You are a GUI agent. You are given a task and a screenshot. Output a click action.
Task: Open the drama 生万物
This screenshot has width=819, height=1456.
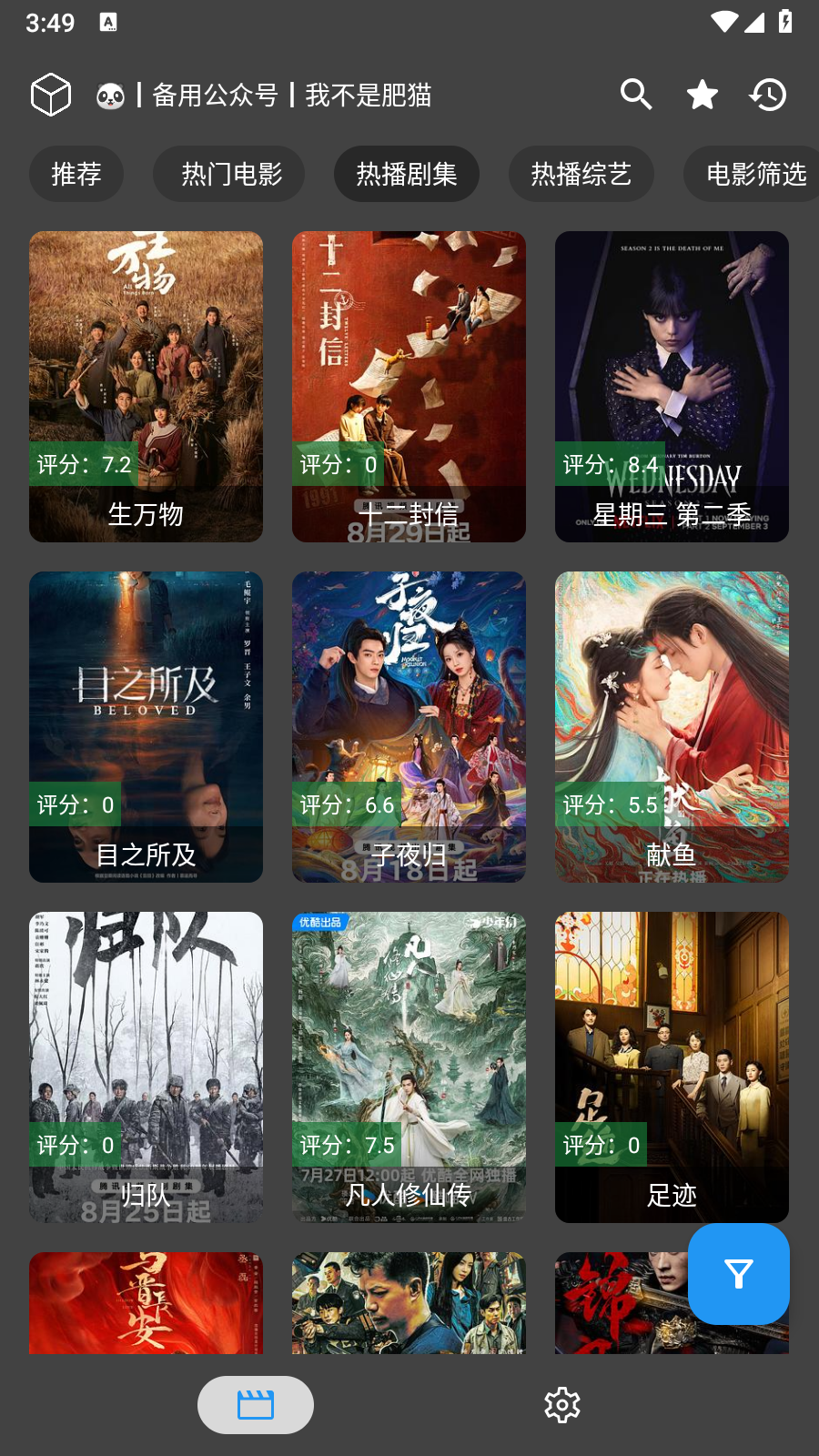pyautogui.click(x=146, y=387)
